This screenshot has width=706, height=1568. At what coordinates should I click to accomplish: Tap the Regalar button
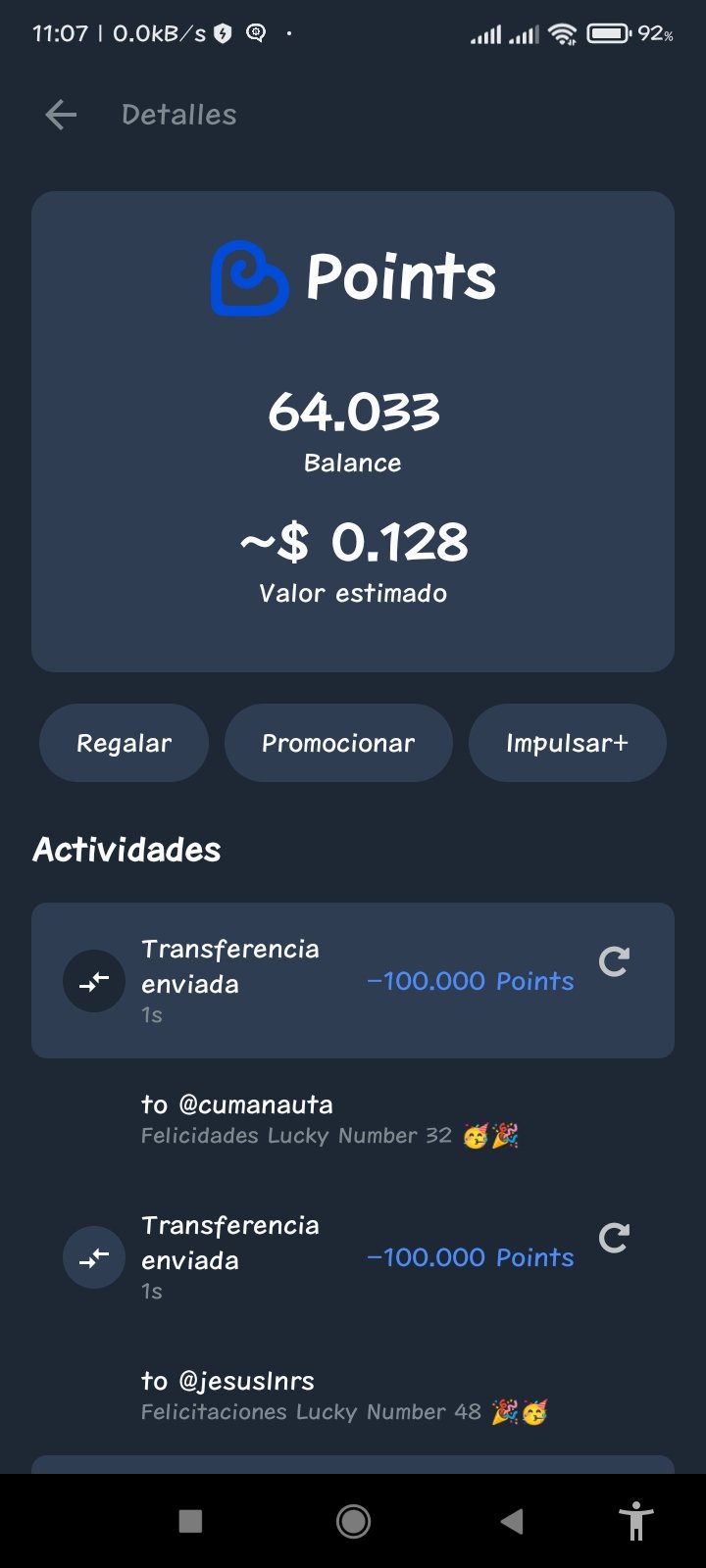[124, 743]
